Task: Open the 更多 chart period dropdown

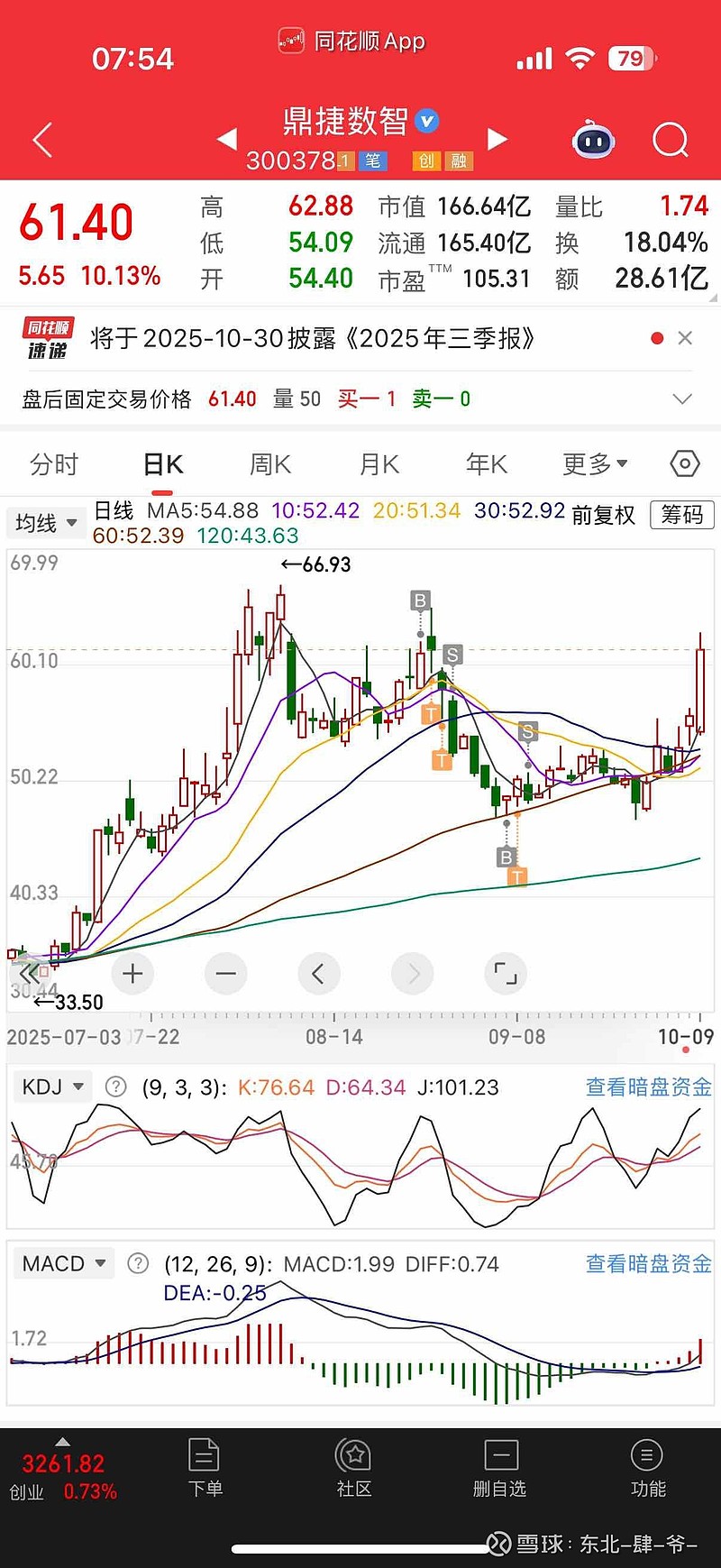Action: point(594,464)
